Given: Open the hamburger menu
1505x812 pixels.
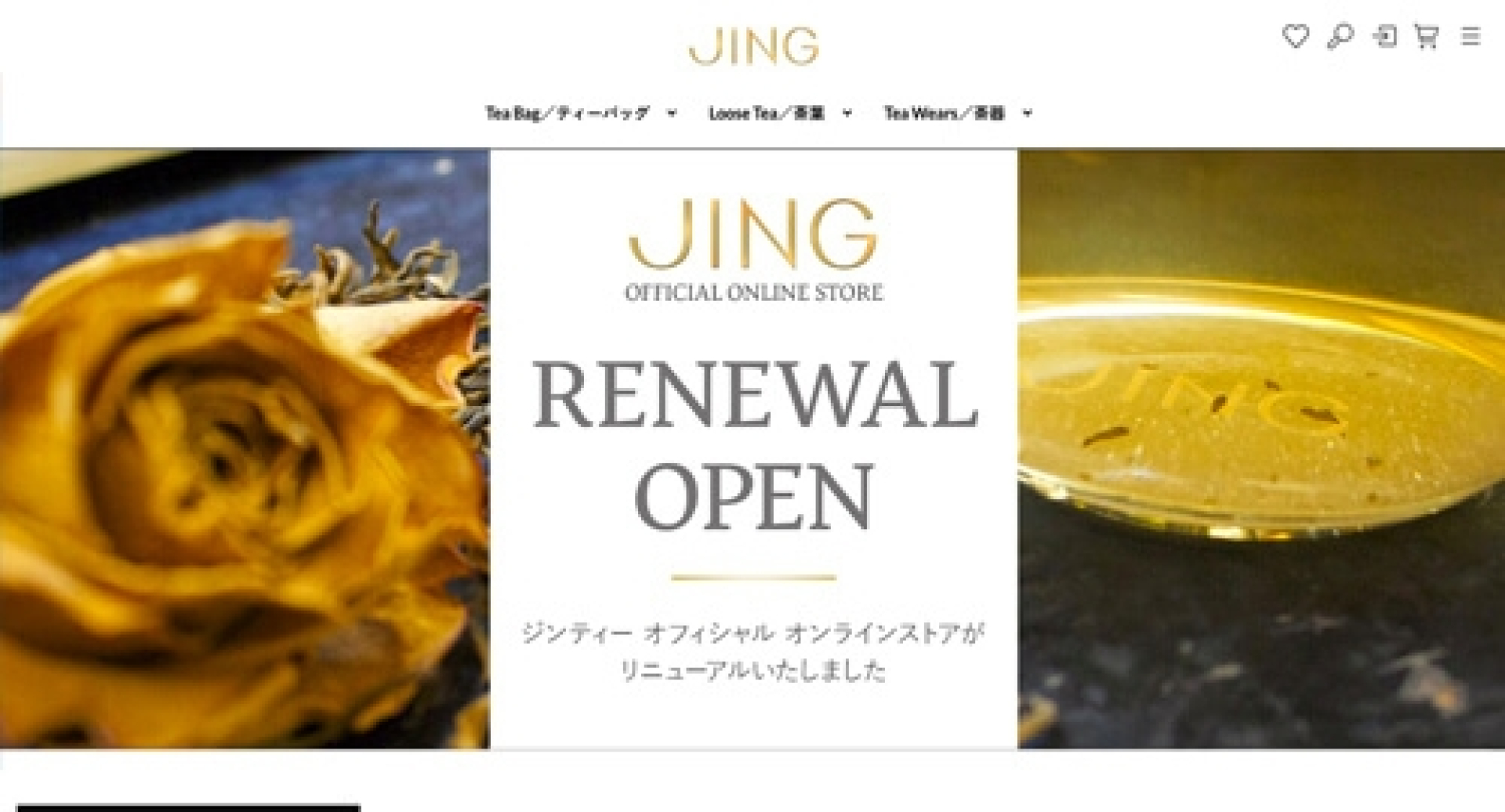Looking at the screenshot, I should (1471, 36).
